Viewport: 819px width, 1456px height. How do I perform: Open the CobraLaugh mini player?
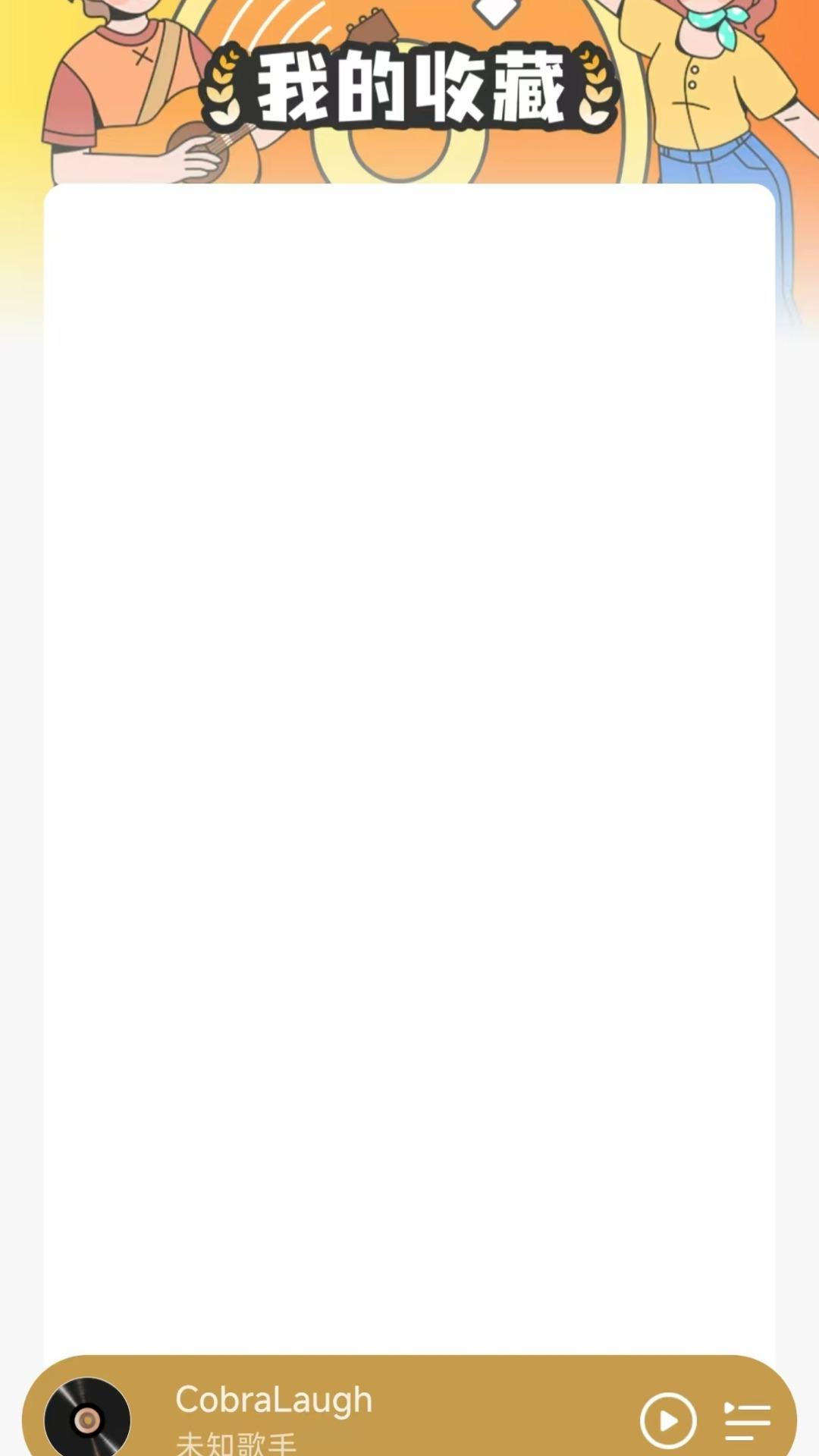click(341, 1410)
